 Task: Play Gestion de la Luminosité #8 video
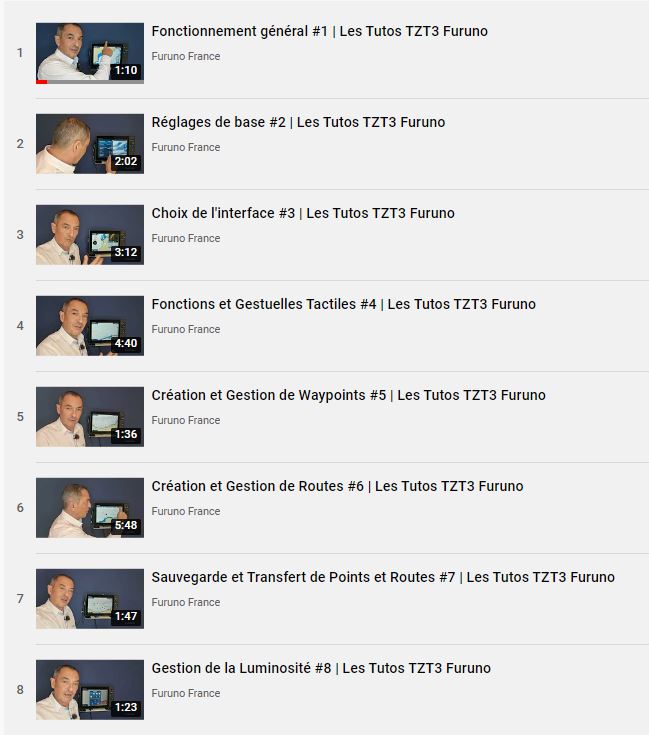coord(321,669)
